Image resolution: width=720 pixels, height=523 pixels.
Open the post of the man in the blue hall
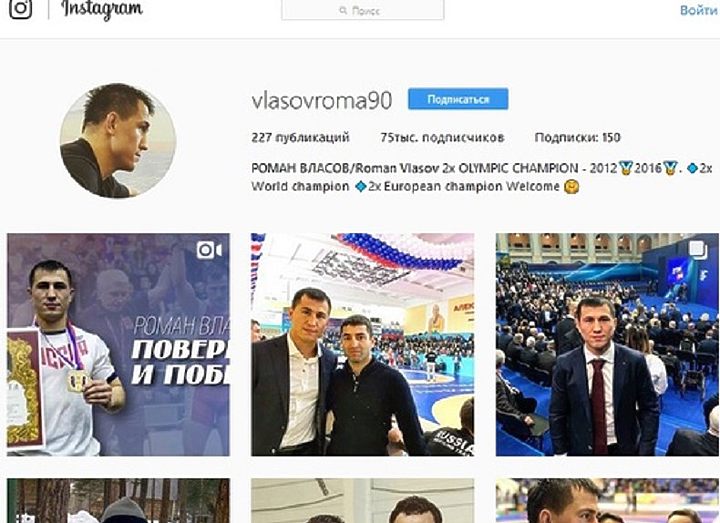[x=607, y=344]
